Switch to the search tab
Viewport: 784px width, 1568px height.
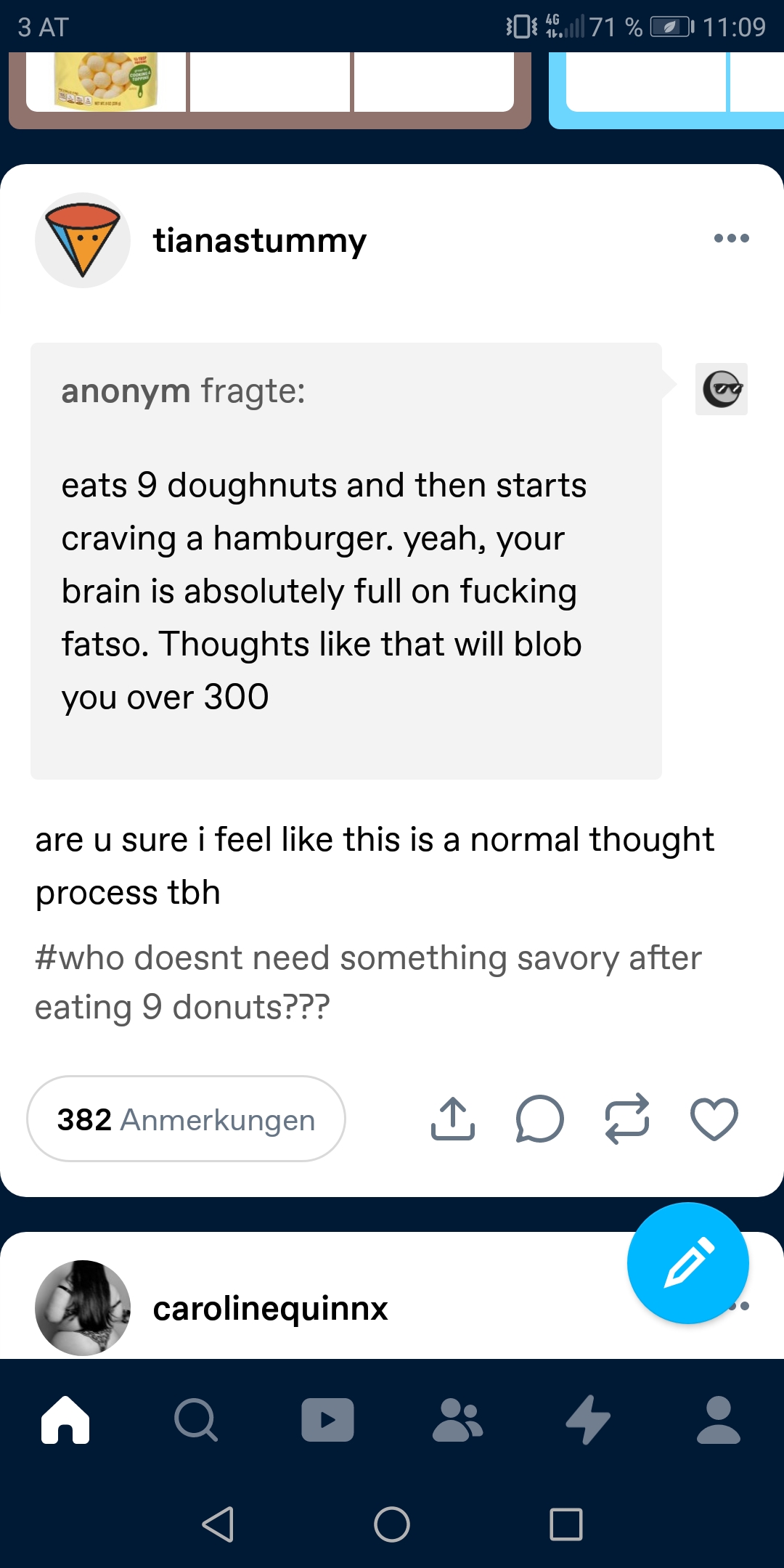196,1419
